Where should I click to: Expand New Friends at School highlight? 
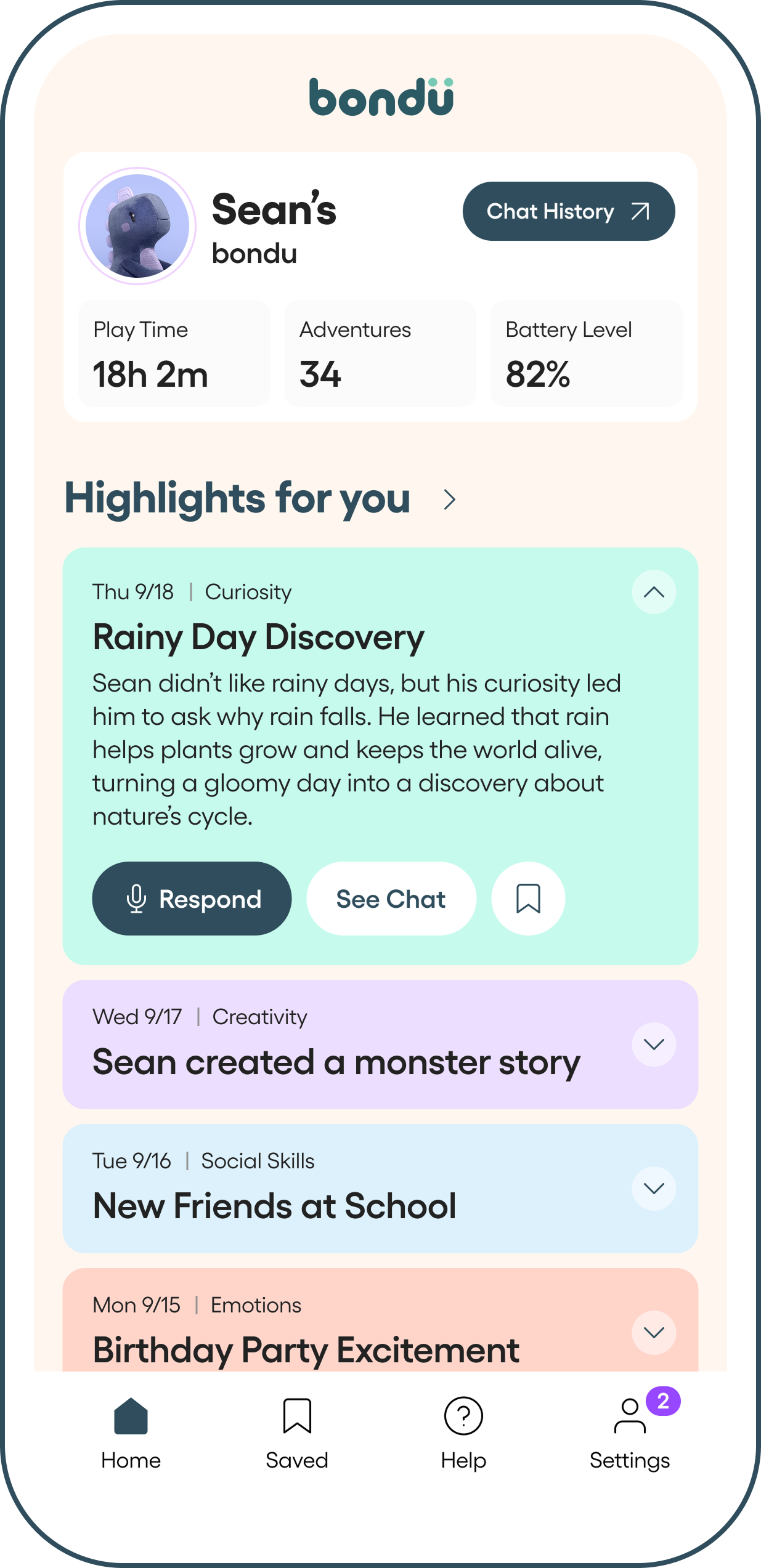pyautogui.click(x=654, y=1189)
